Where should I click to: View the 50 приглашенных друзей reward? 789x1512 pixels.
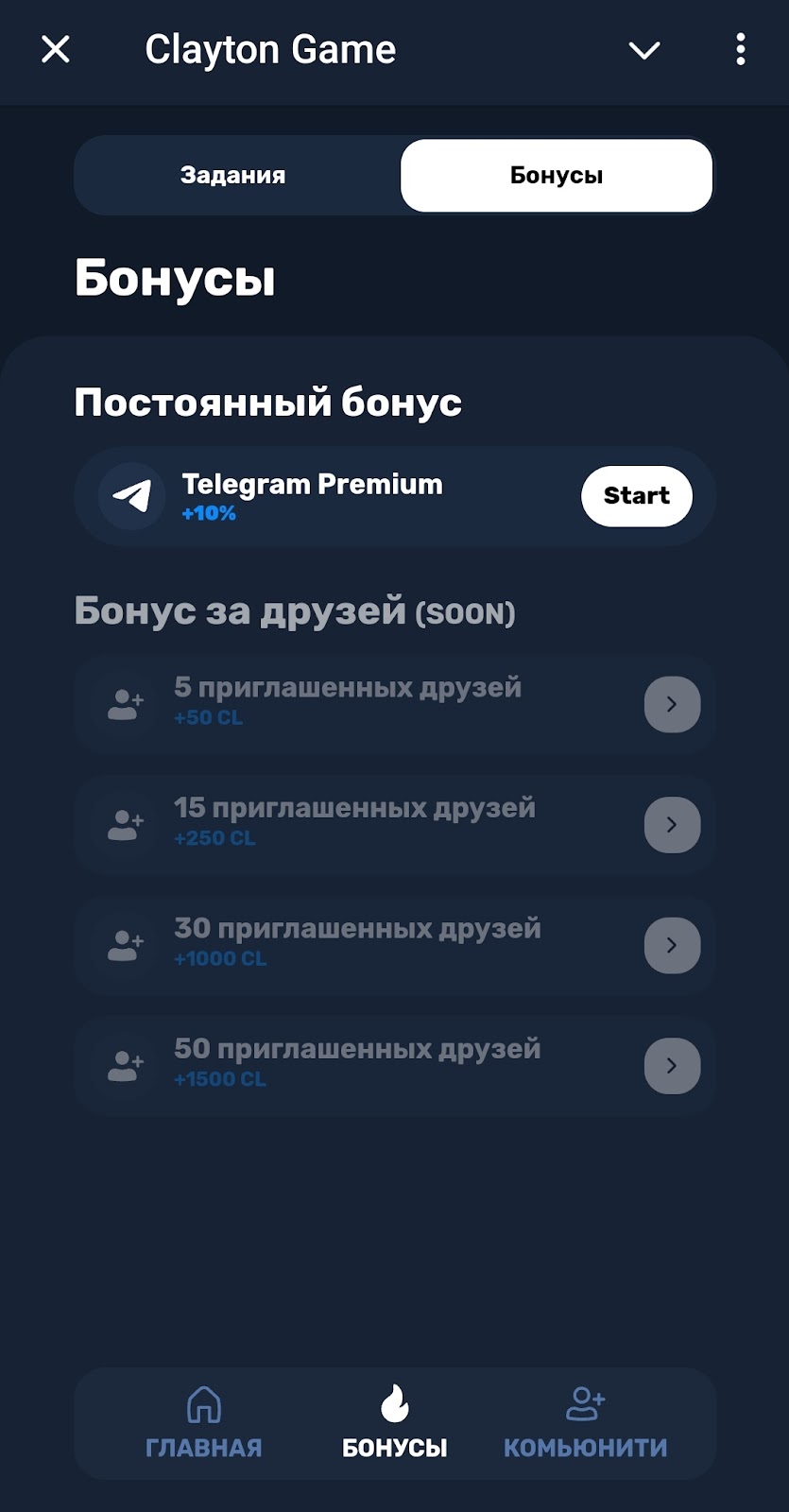(x=672, y=1066)
